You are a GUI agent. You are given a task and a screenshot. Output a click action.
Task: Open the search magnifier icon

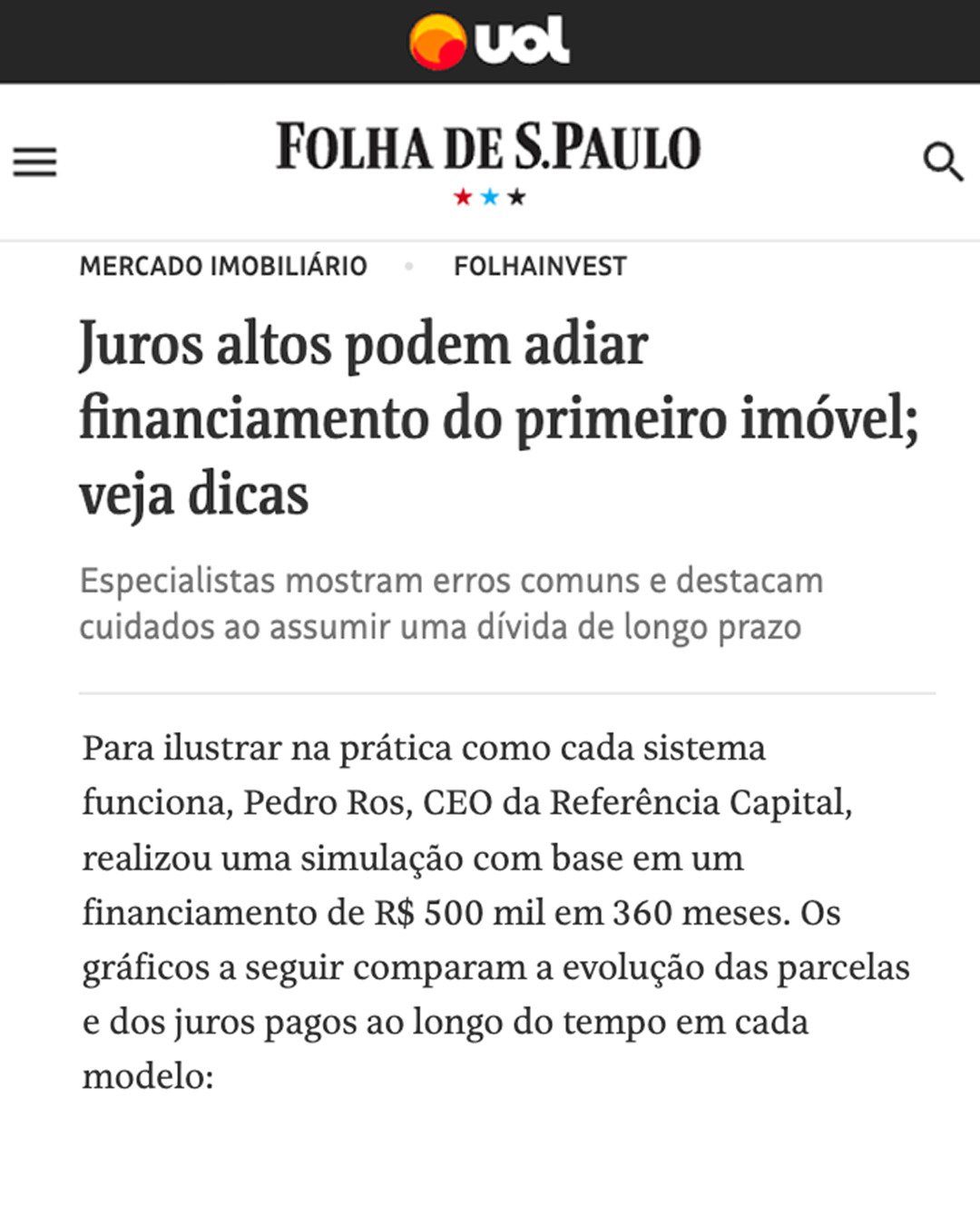[x=942, y=162]
